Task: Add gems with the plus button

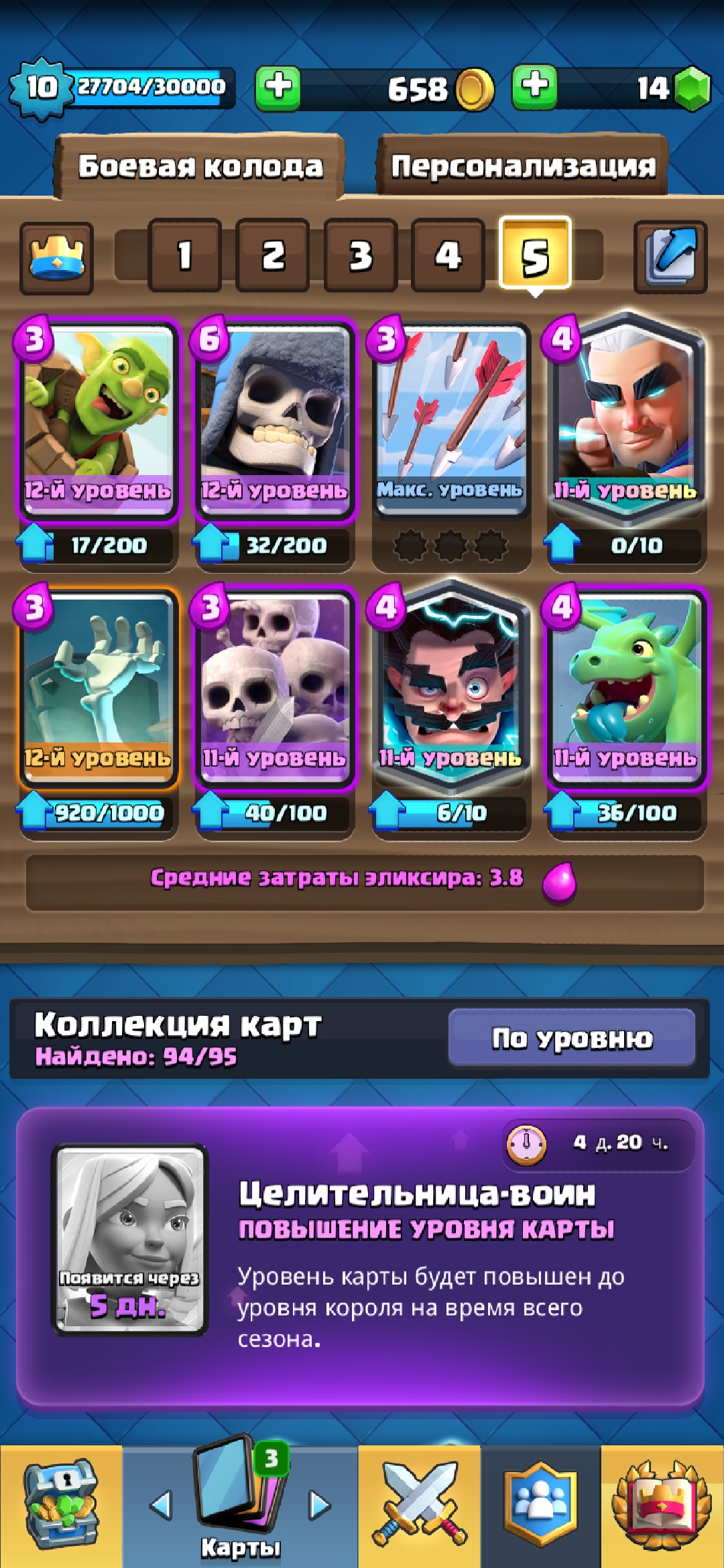Action: coord(534,87)
